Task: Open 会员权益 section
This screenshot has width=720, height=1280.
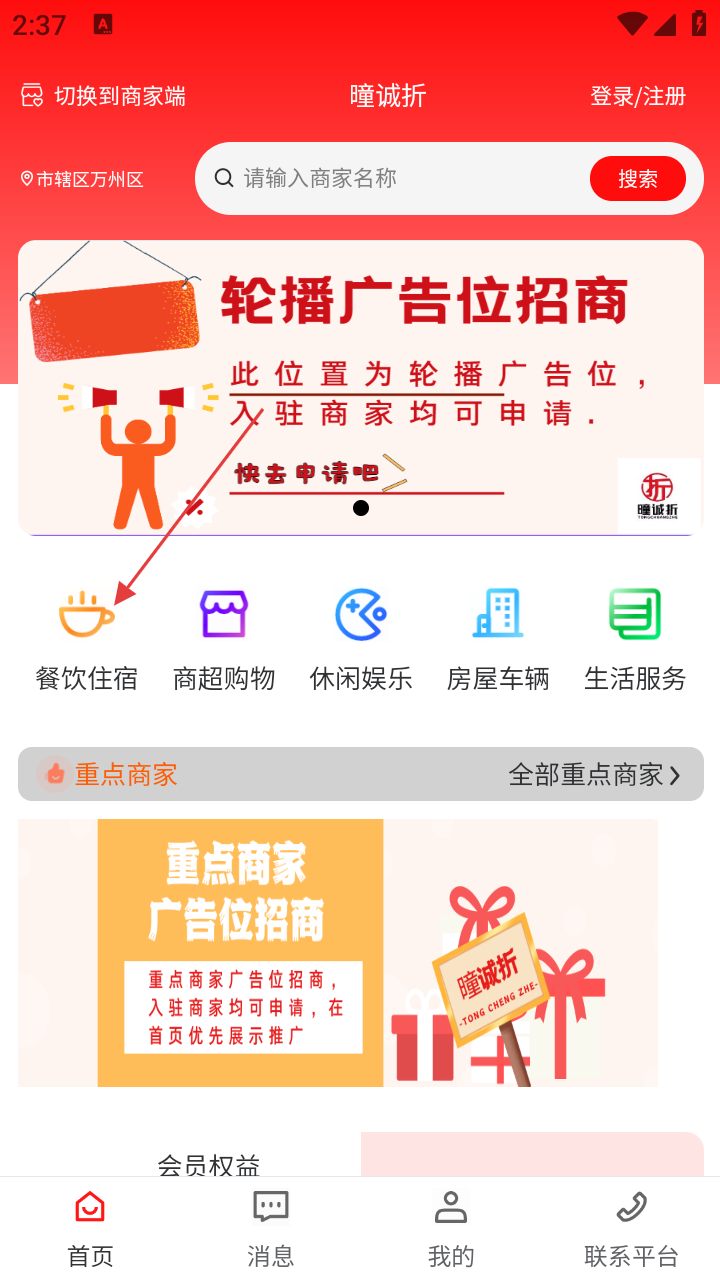Action: point(208,1162)
